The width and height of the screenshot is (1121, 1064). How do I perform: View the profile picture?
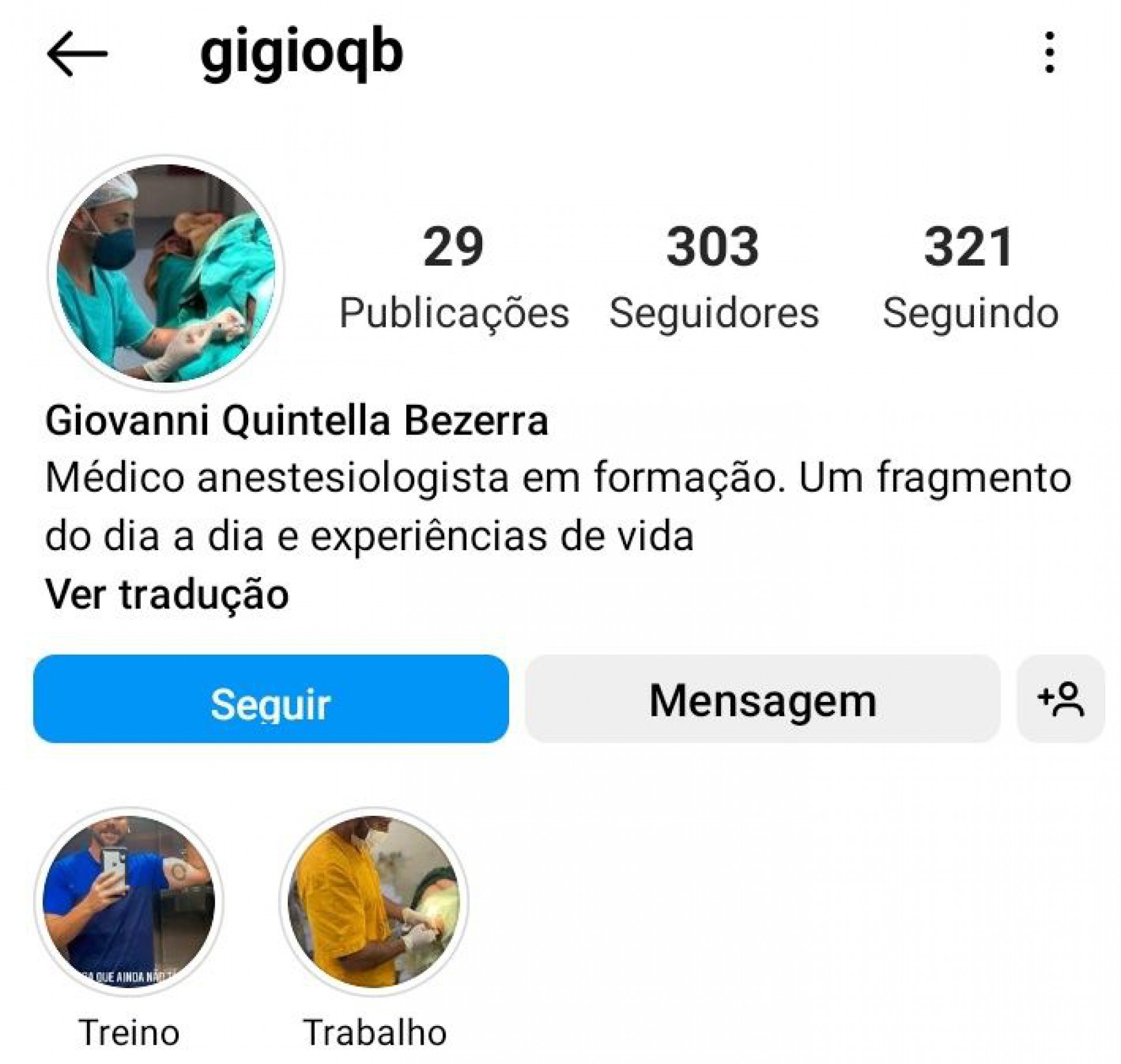(166, 273)
